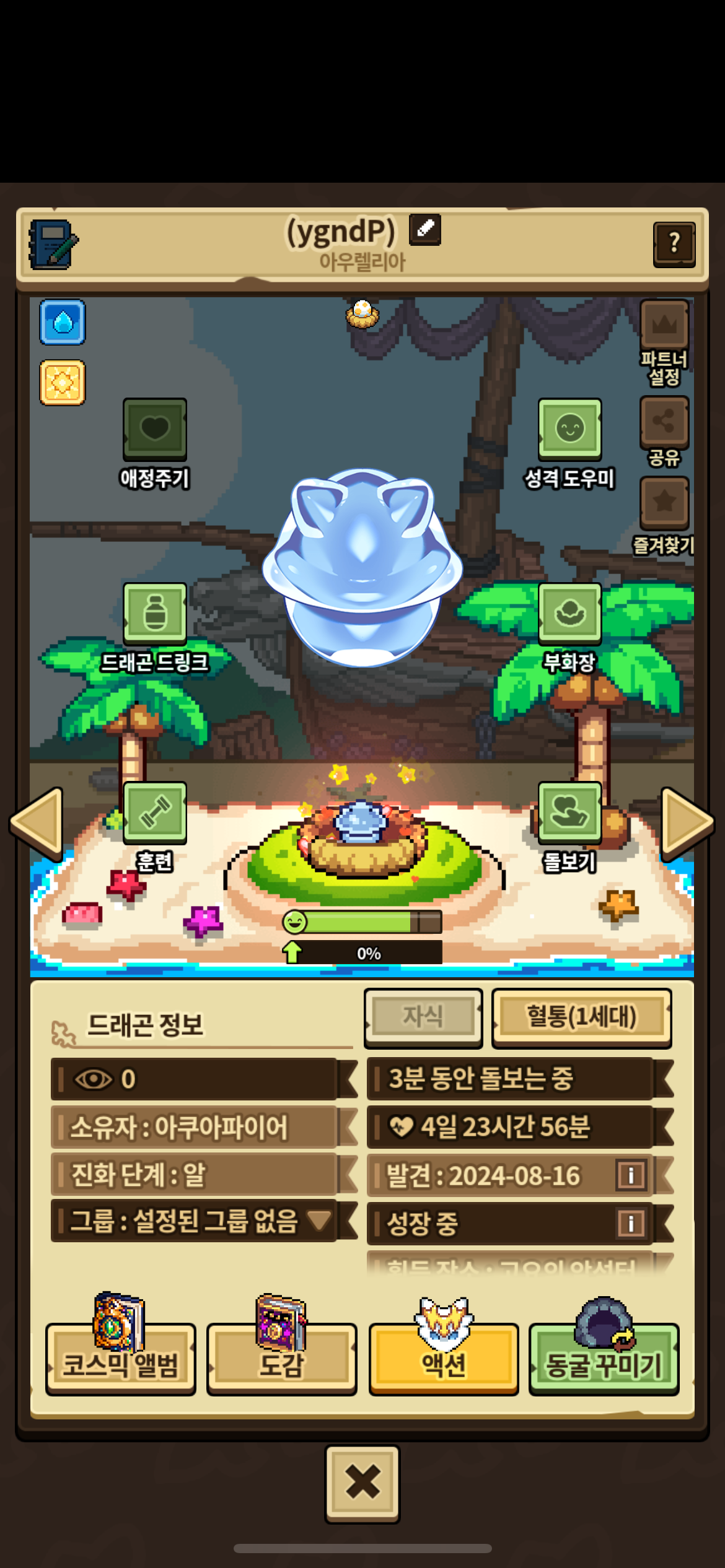Open the help question mark button
725x1568 pixels.
[674, 244]
